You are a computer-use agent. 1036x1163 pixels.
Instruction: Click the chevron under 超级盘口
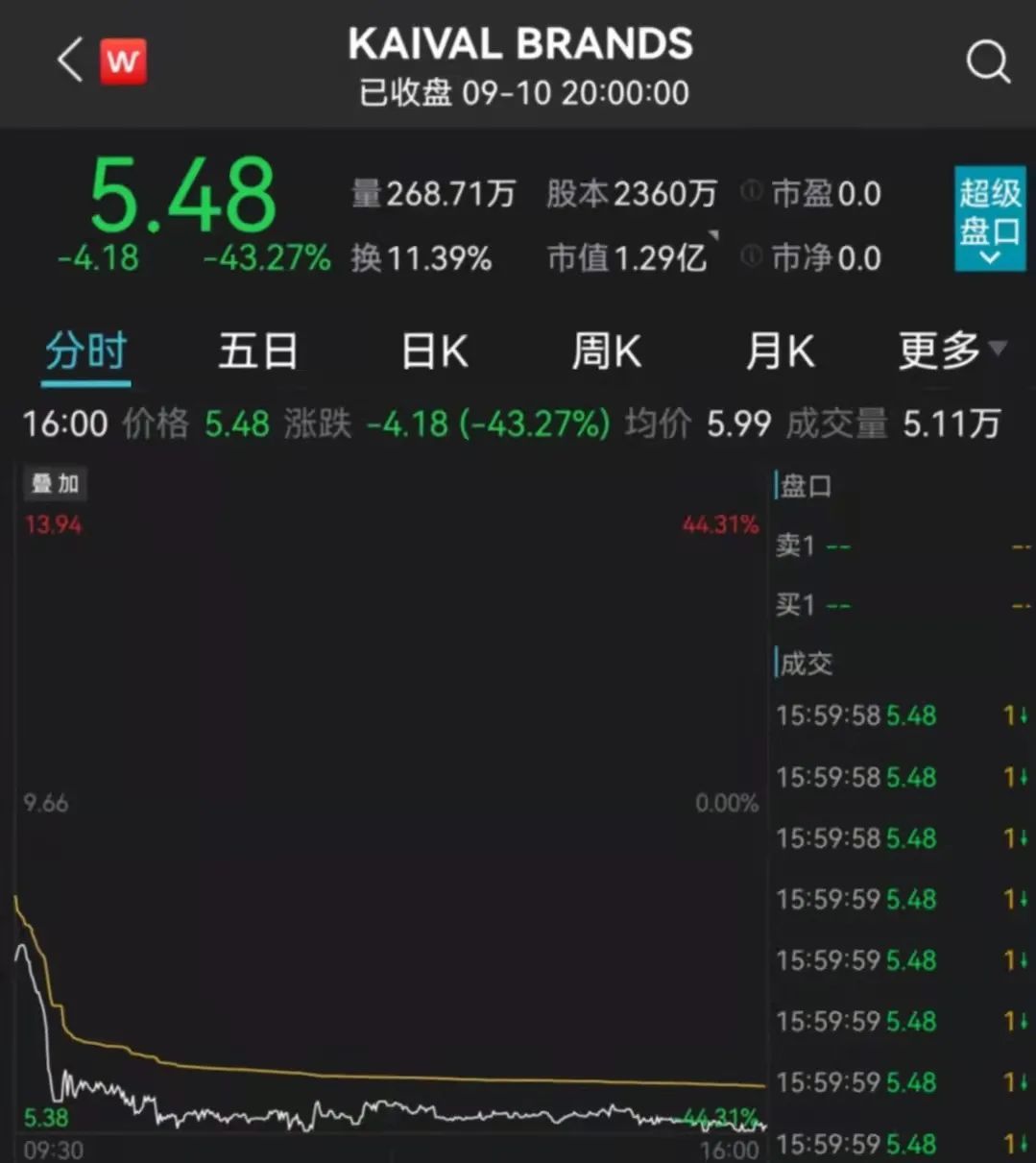(990, 257)
